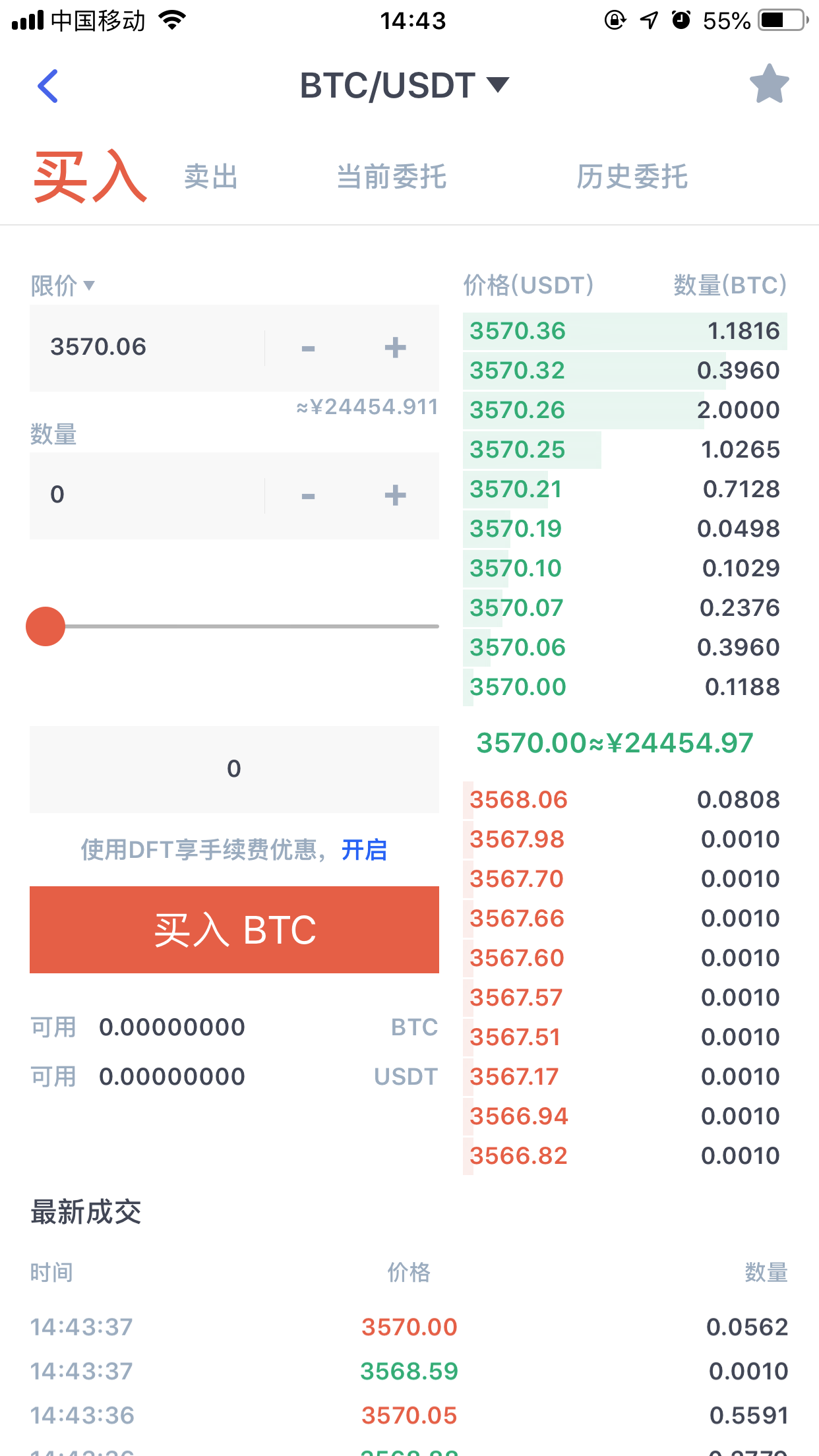Tap the amount percentage slider handle
This screenshot has height=1456, width=819.
[x=45, y=626]
